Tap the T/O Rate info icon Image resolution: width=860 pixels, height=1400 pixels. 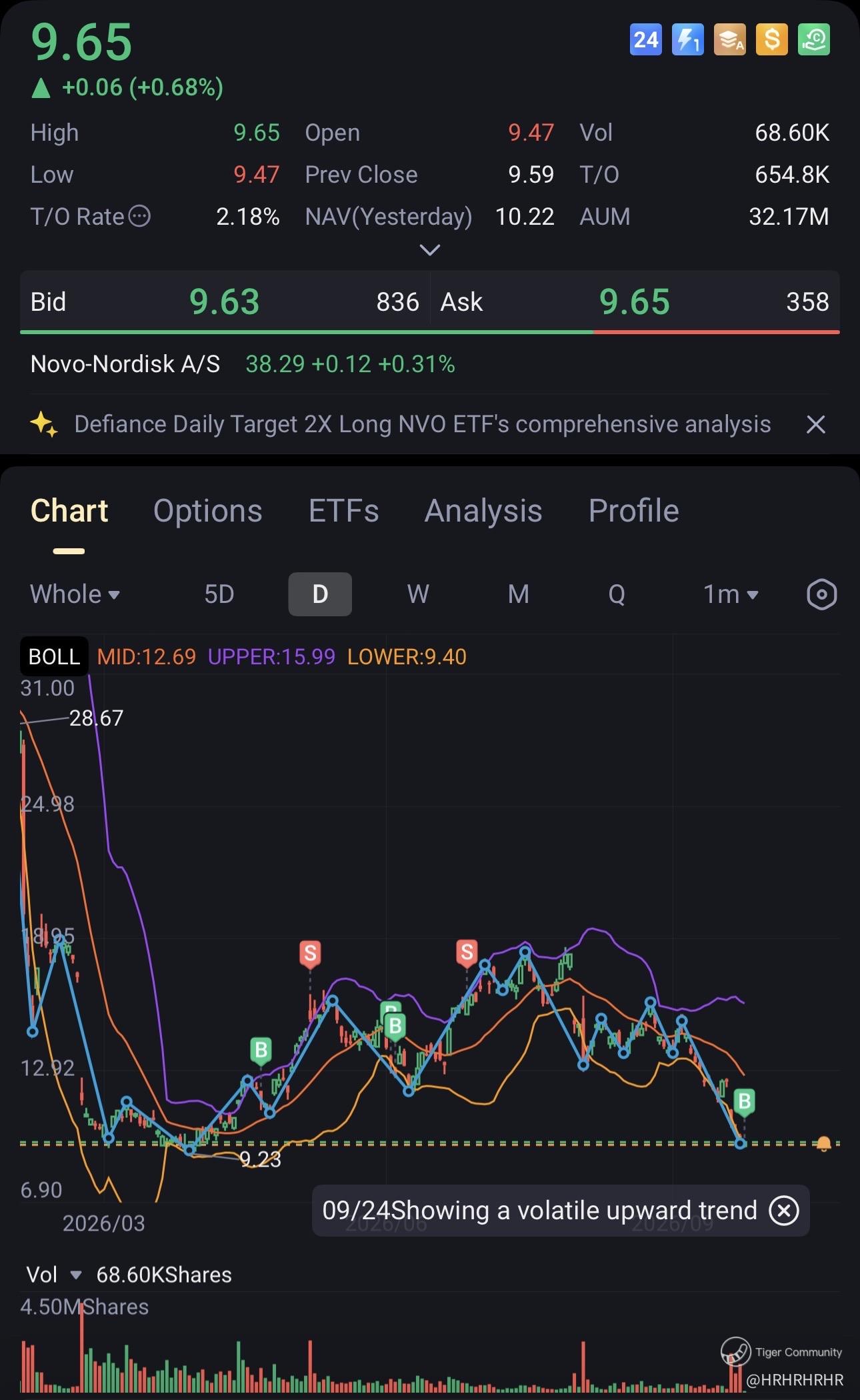(139, 216)
